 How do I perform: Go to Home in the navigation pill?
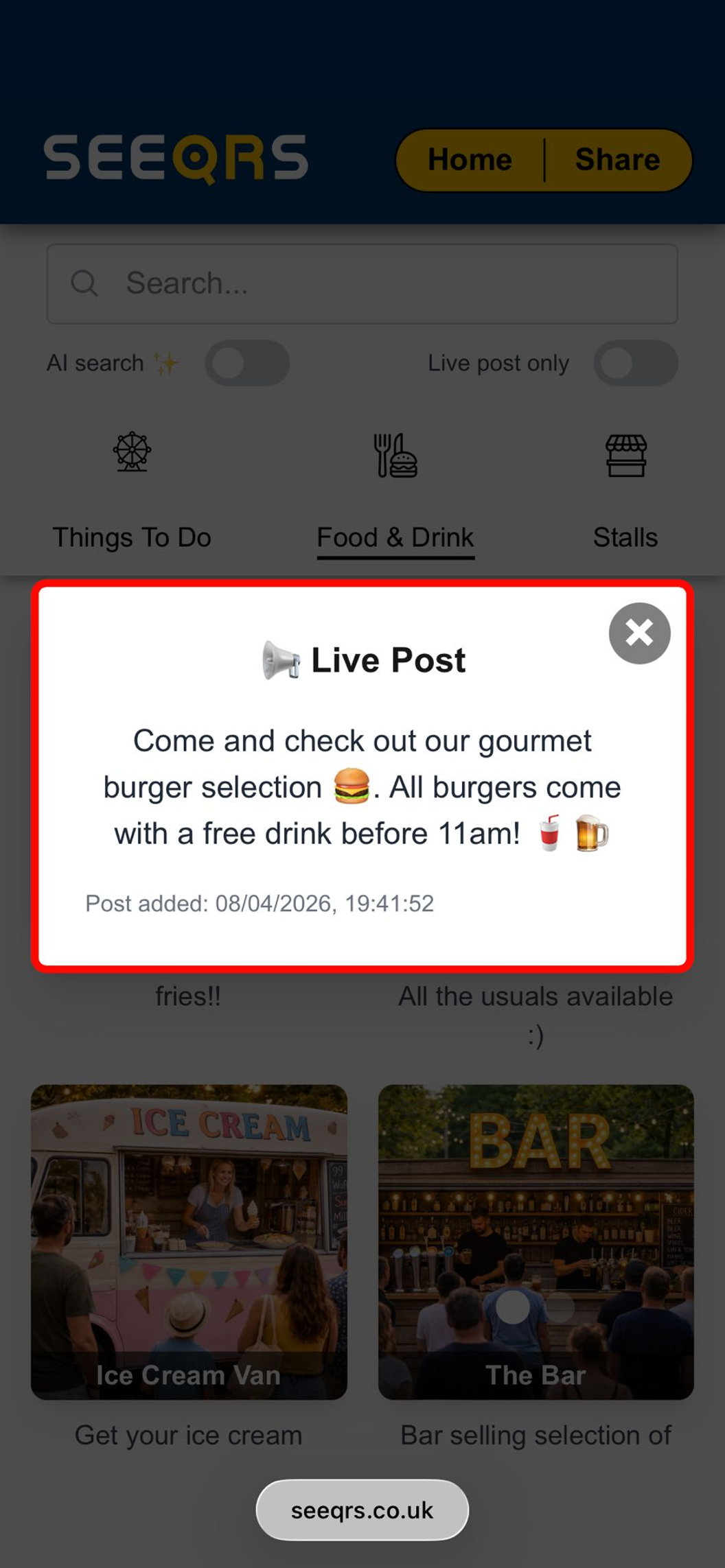470,159
